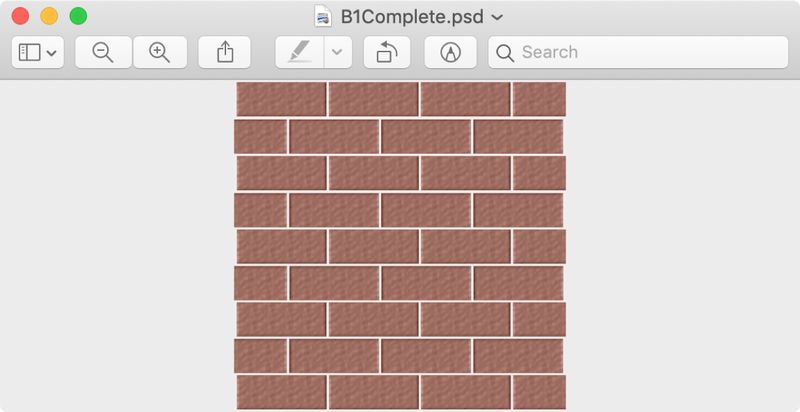Show the Markup toolbar
Image resolution: width=800 pixels, height=412 pixels.
coord(450,52)
